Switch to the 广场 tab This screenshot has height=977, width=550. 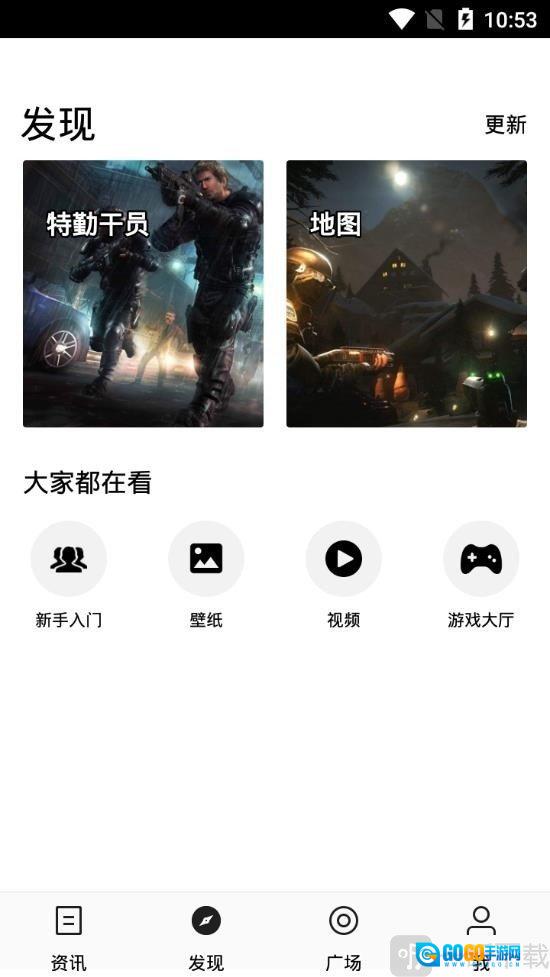pyautogui.click(x=344, y=936)
